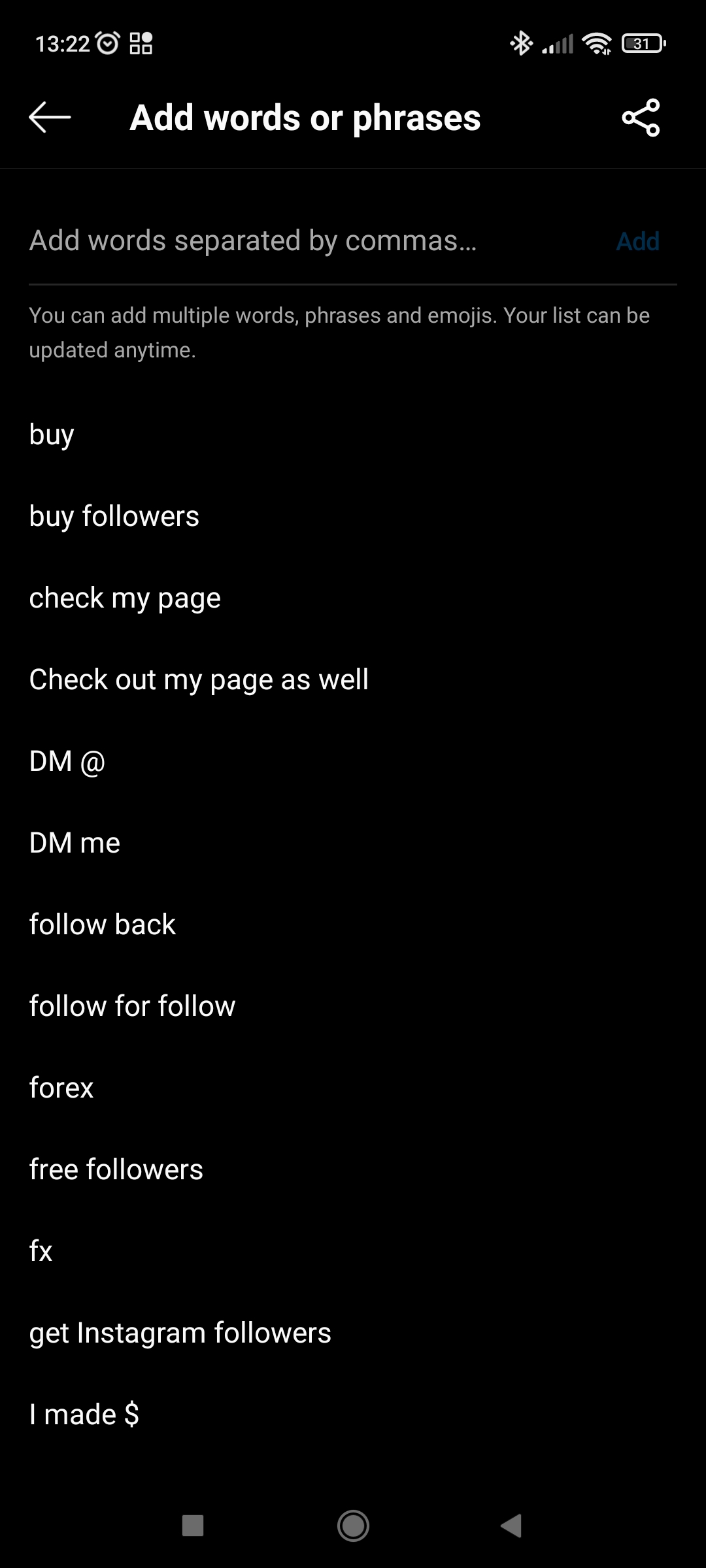Open the 'Add words or phrases' title area

pos(305,118)
